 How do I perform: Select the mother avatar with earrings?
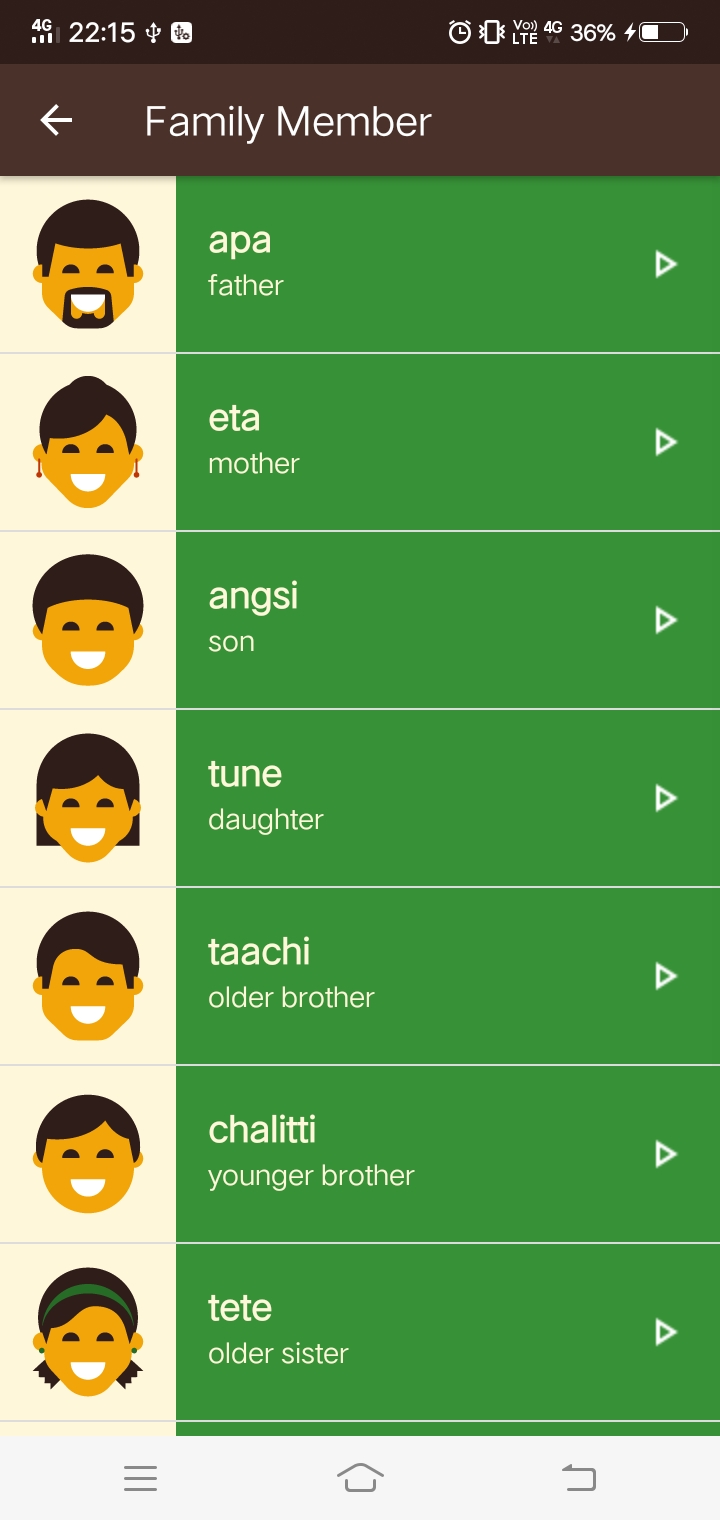pyautogui.click(x=87, y=442)
